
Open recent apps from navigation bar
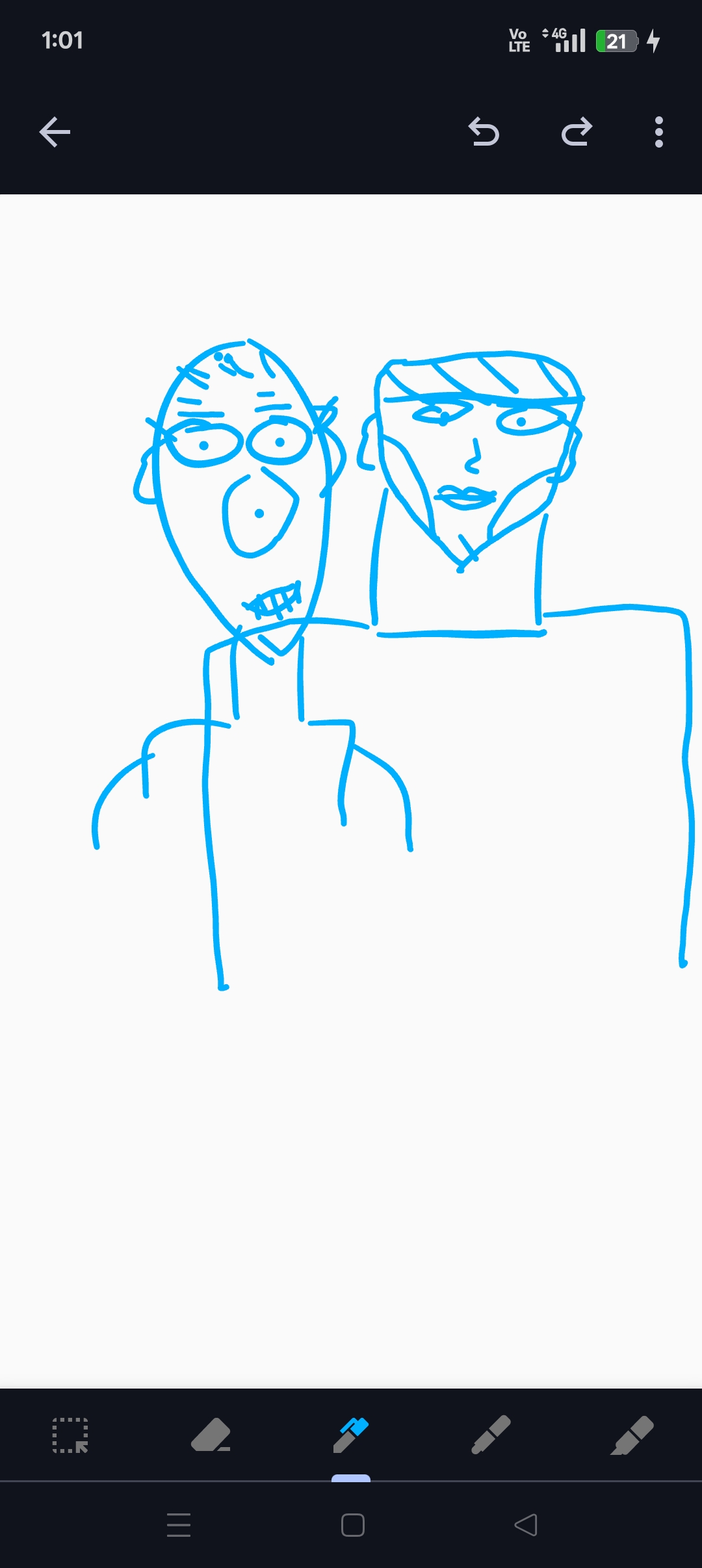179,1525
